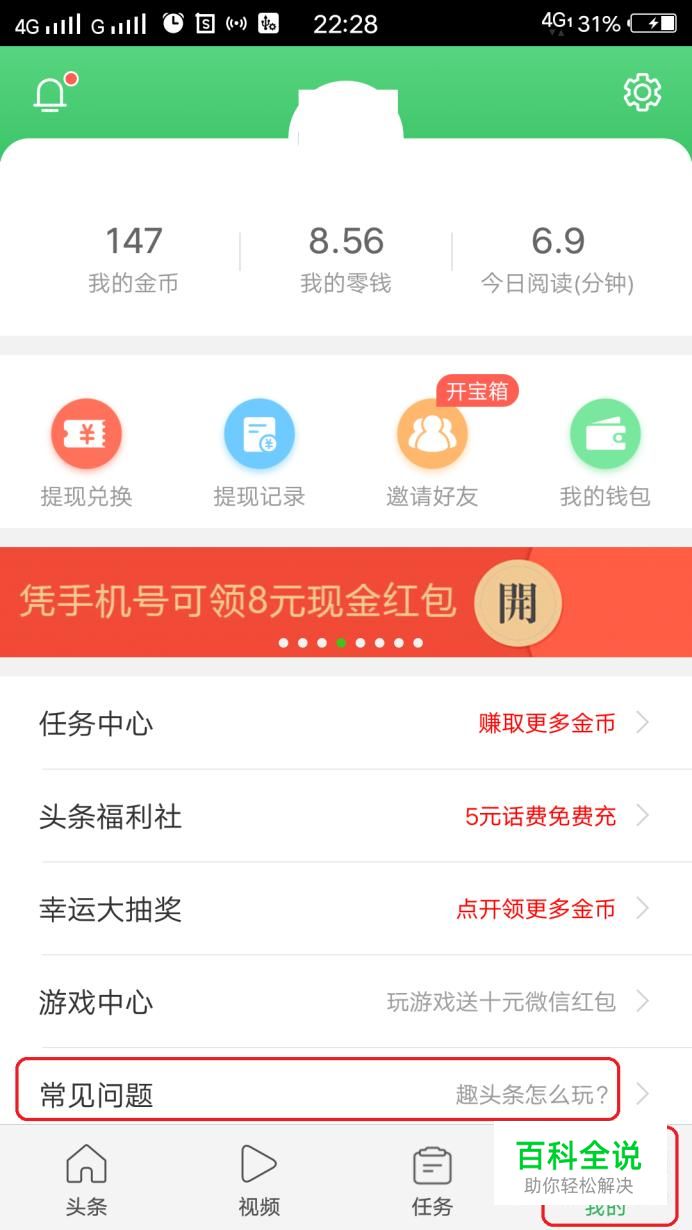The height and width of the screenshot is (1230, 692).
Task: Open 任务中心 row
Action: pos(345,723)
